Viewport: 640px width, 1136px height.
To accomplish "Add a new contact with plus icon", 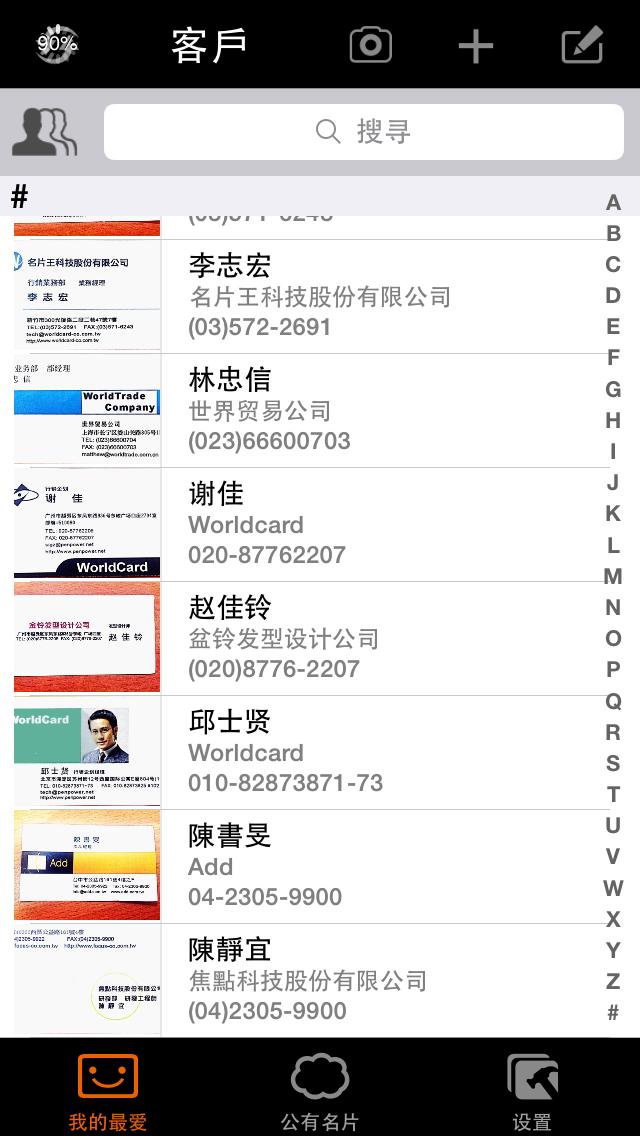I will coord(475,46).
